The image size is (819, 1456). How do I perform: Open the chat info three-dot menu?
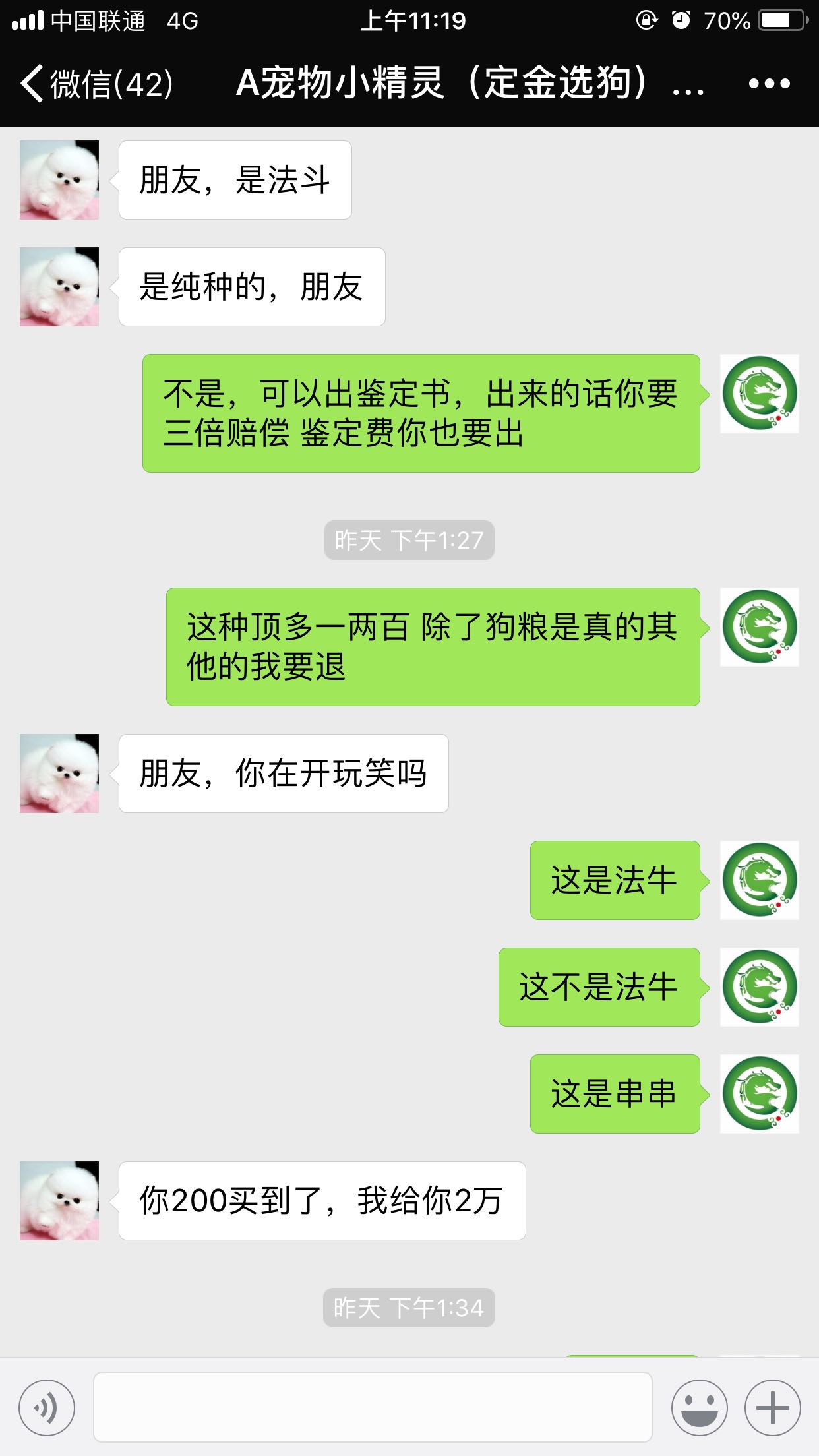tap(769, 84)
